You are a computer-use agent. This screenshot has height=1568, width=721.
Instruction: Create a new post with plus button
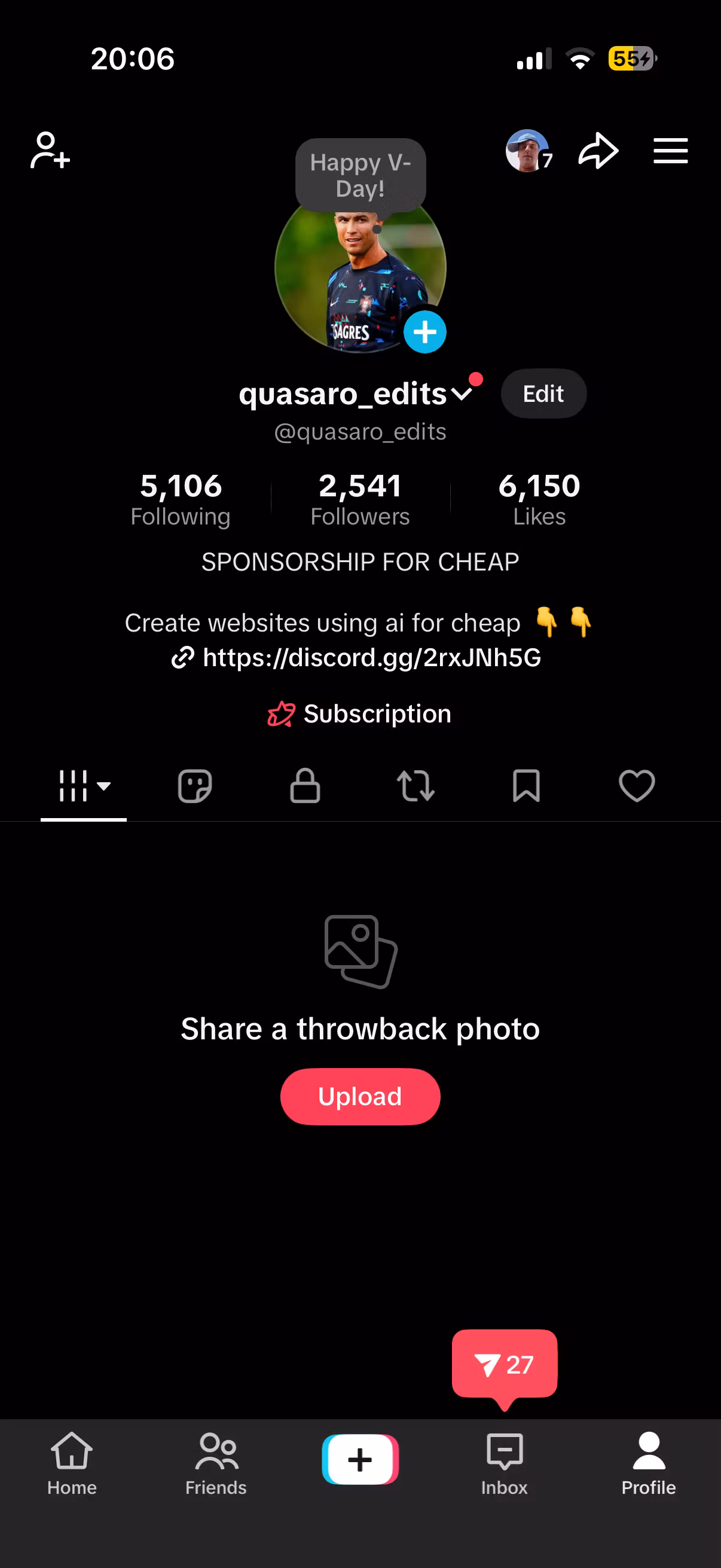pyautogui.click(x=360, y=1460)
